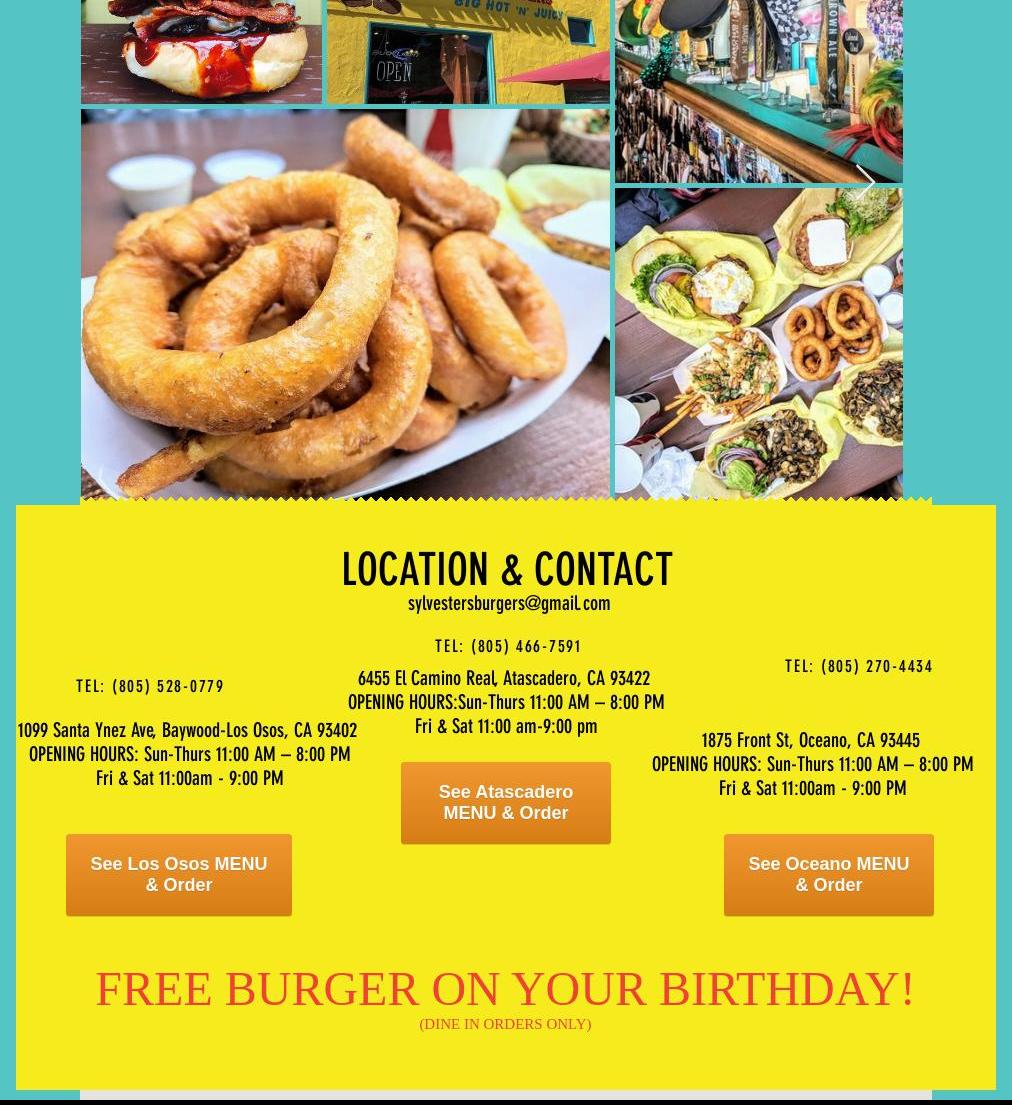Call the Los Osos location at (805) 528-0779
The height and width of the screenshot is (1105, 1012).
167,686
